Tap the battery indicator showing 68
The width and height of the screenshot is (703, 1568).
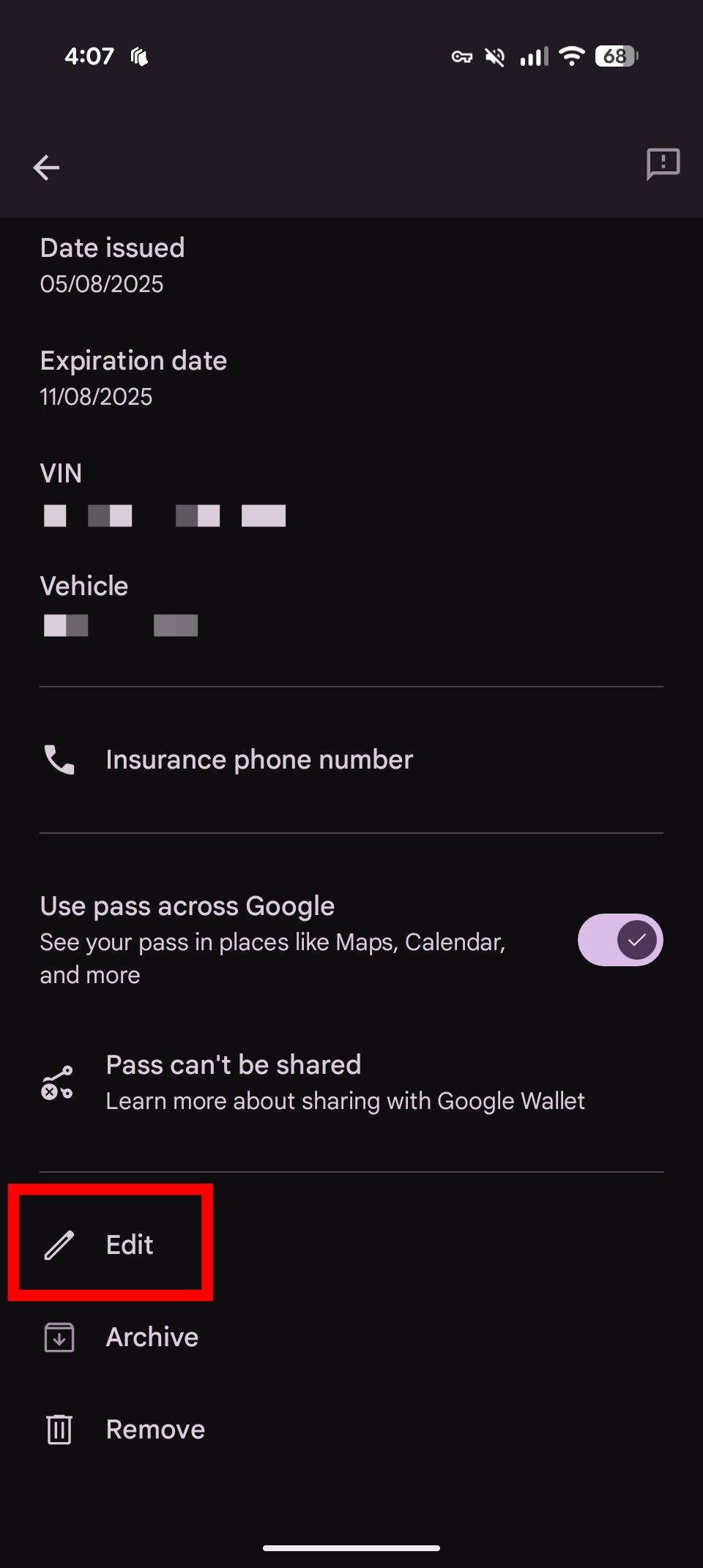point(614,56)
